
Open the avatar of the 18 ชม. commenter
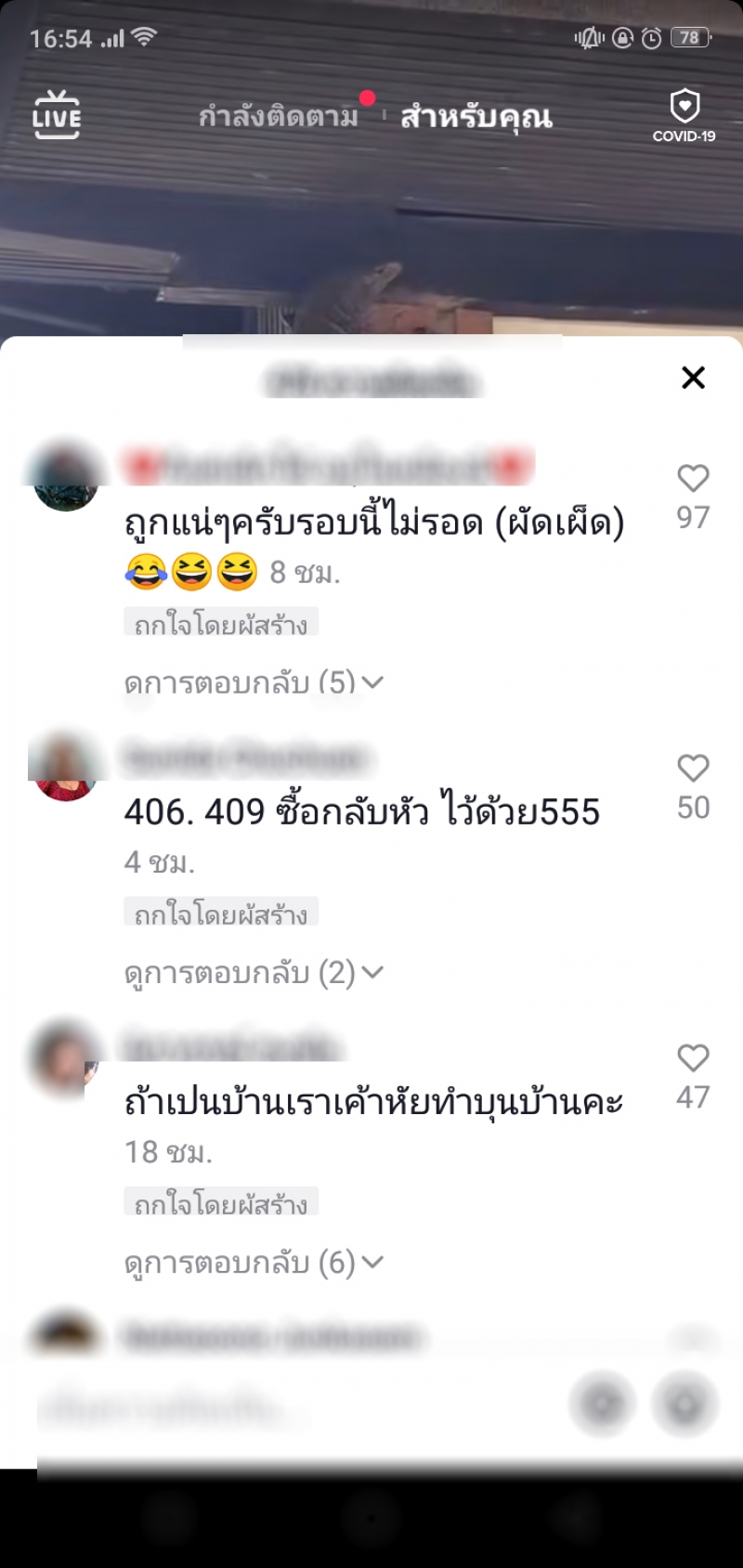pyautogui.click(x=64, y=1058)
